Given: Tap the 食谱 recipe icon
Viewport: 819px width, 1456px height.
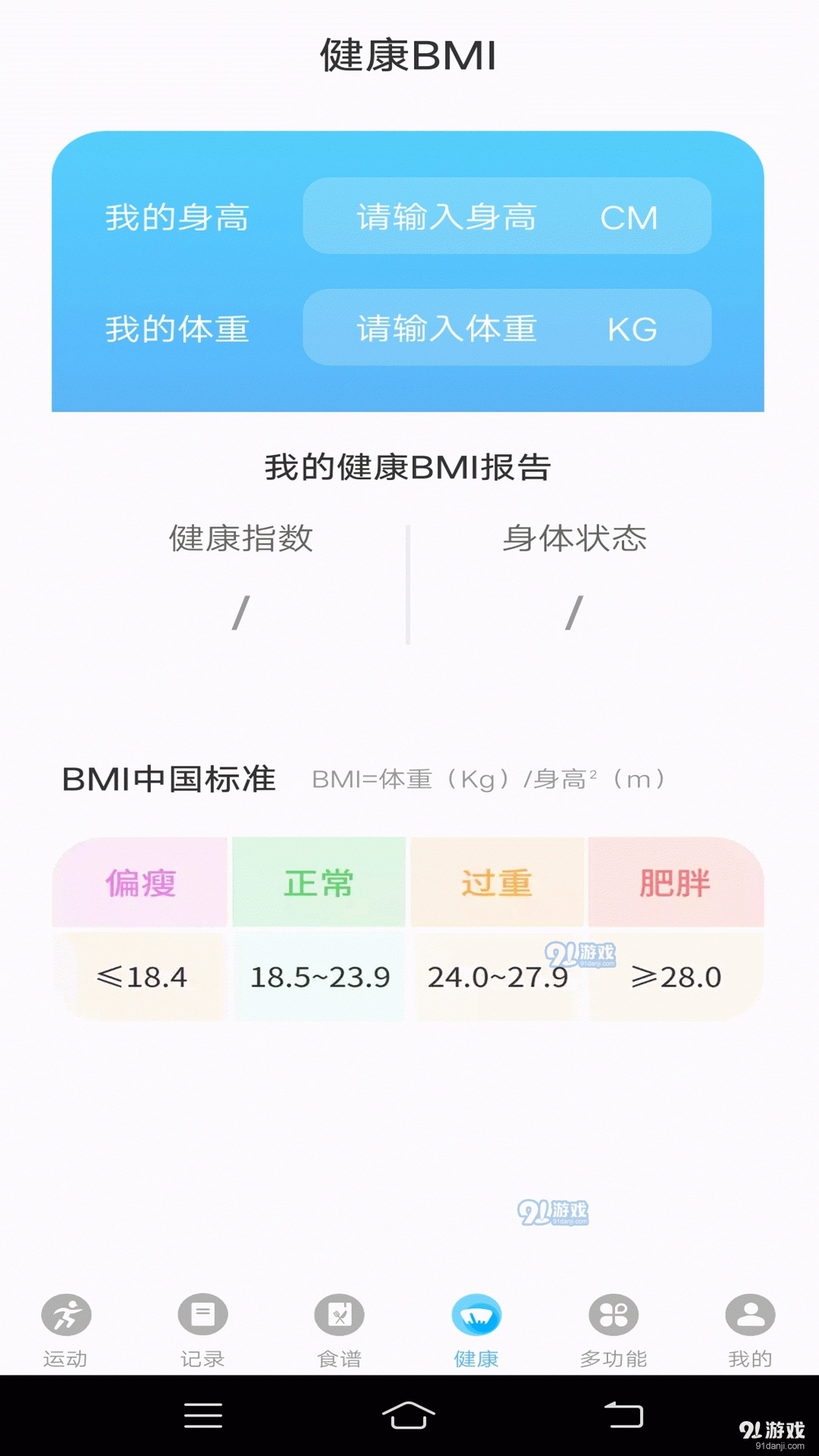Looking at the screenshot, I should pyautogui.click(x=340, y=1316).
